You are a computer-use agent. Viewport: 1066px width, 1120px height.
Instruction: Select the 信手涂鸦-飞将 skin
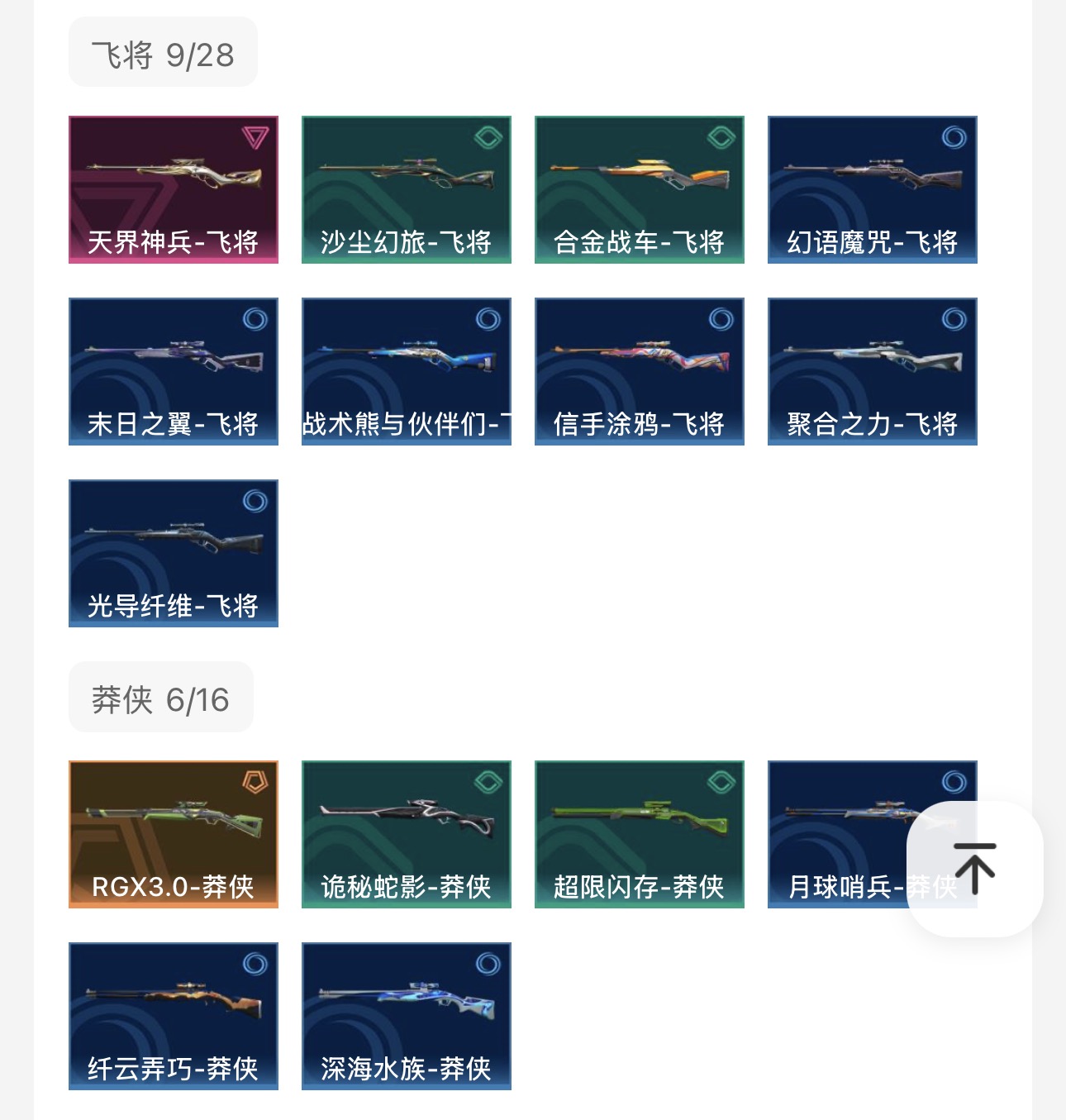(640, 371)
